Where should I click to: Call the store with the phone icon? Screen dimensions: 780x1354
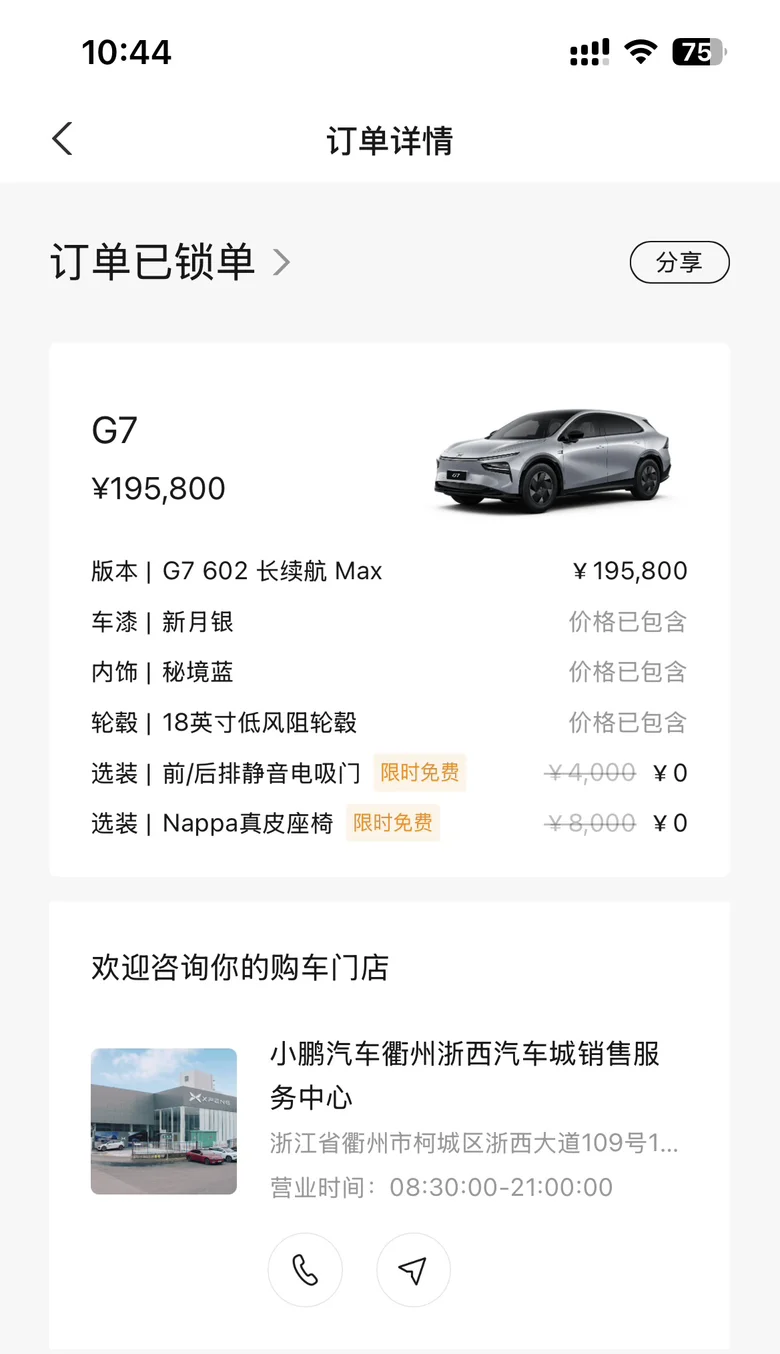click(x=305, y=1270)
